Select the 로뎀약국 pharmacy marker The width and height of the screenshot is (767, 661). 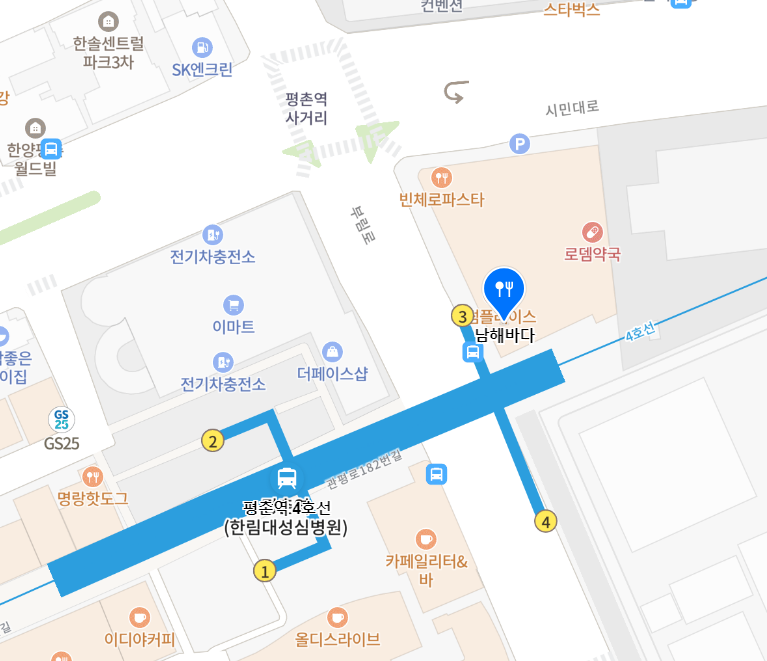[592, 232]
